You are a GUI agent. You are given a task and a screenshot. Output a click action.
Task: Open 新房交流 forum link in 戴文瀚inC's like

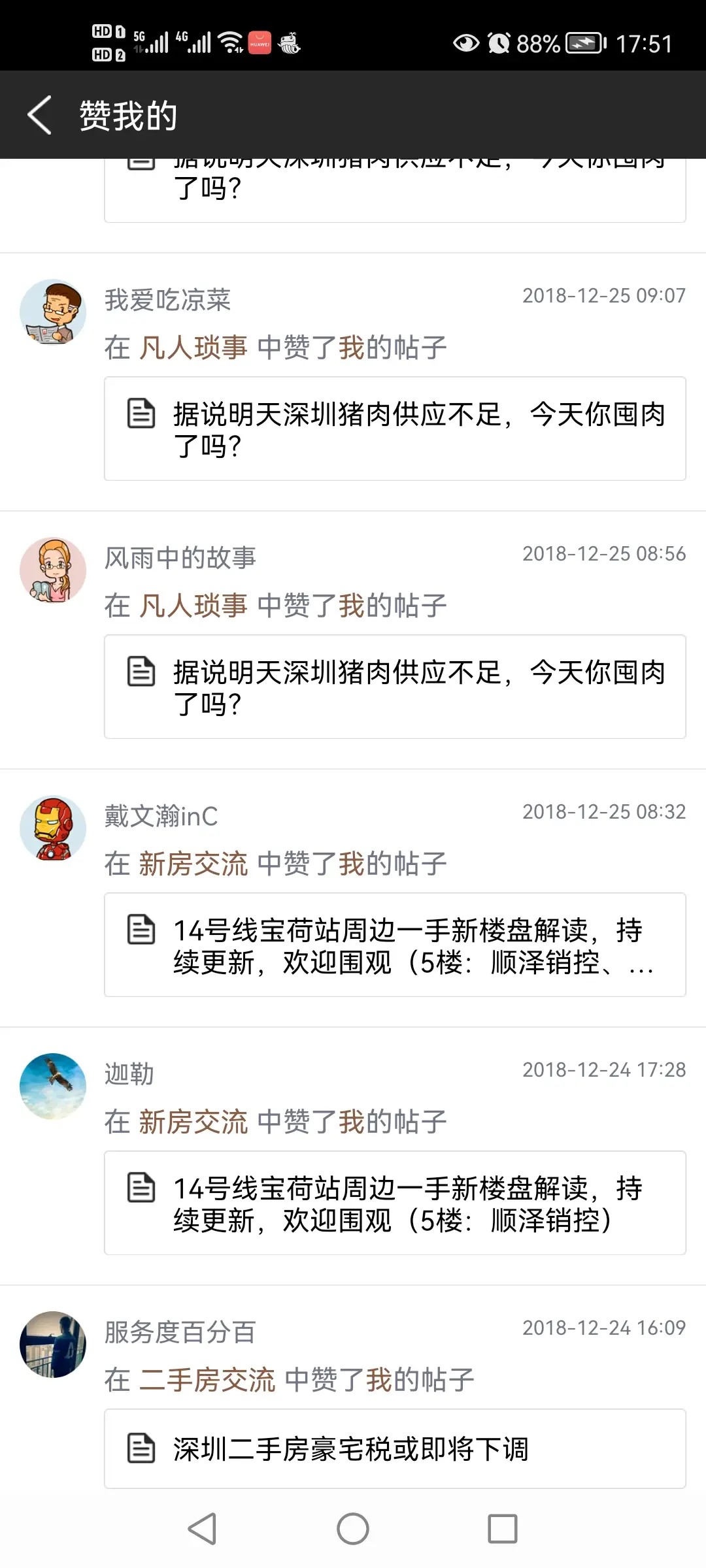tap(193, 864)
